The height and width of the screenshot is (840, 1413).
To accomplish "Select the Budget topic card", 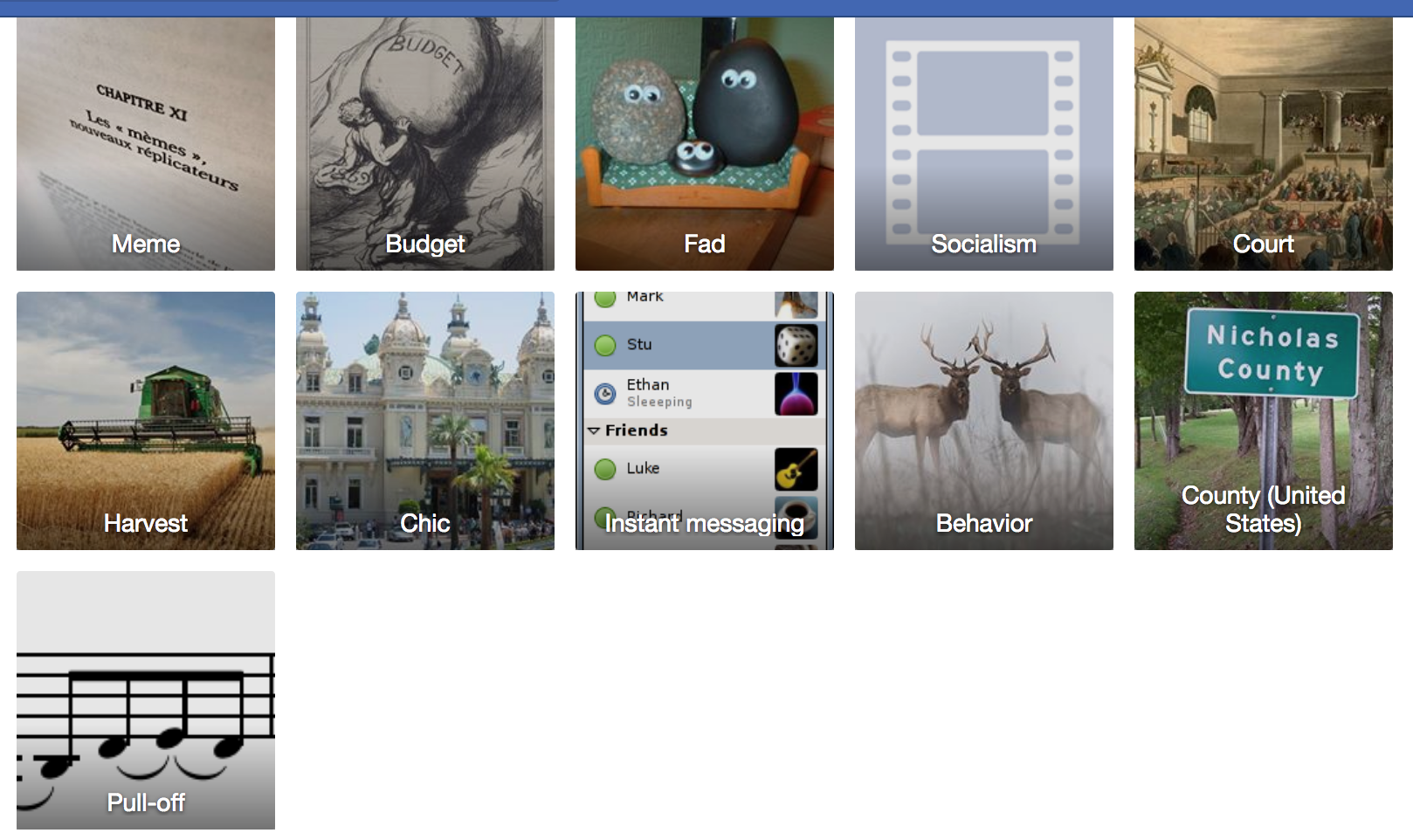I will (425, 144).
